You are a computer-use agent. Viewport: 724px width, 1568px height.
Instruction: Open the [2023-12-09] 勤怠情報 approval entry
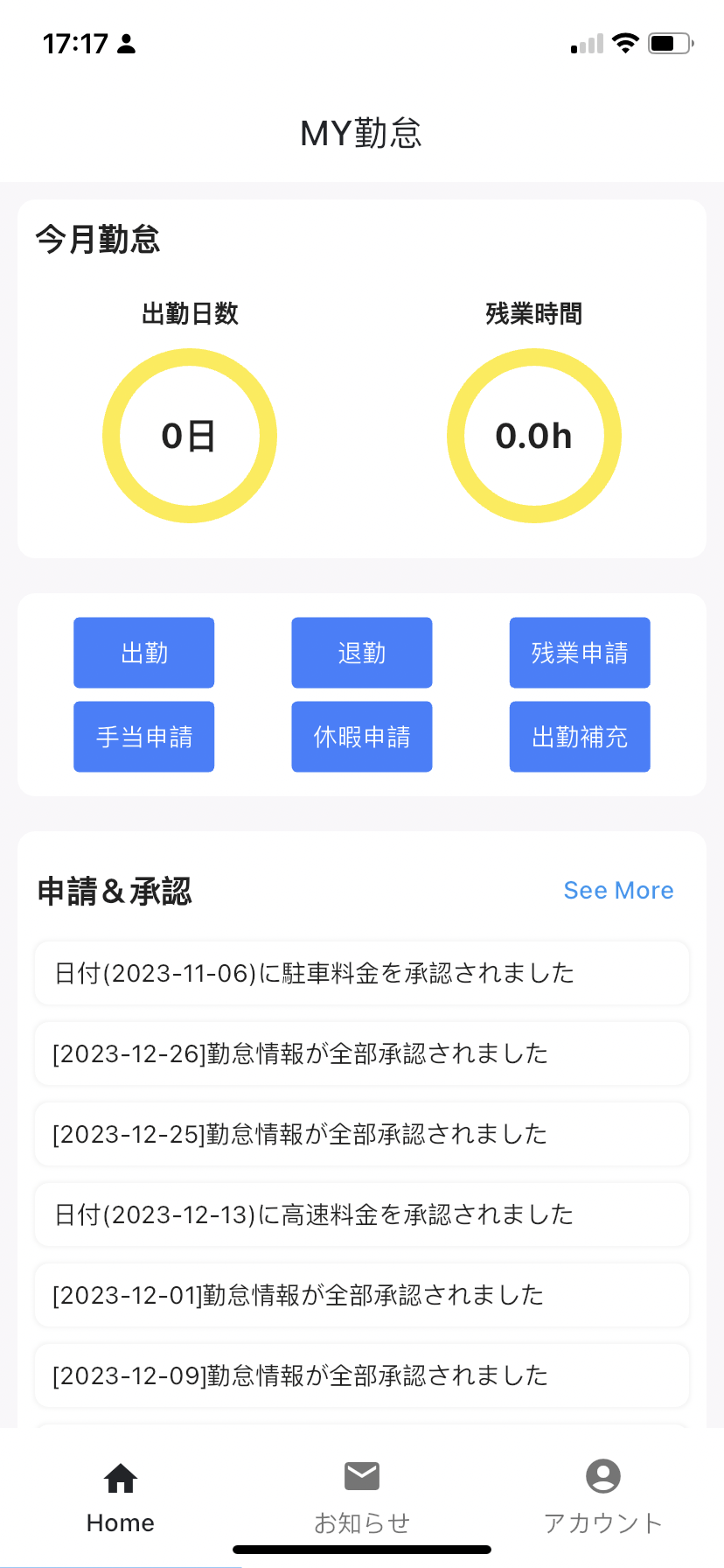362,1375
